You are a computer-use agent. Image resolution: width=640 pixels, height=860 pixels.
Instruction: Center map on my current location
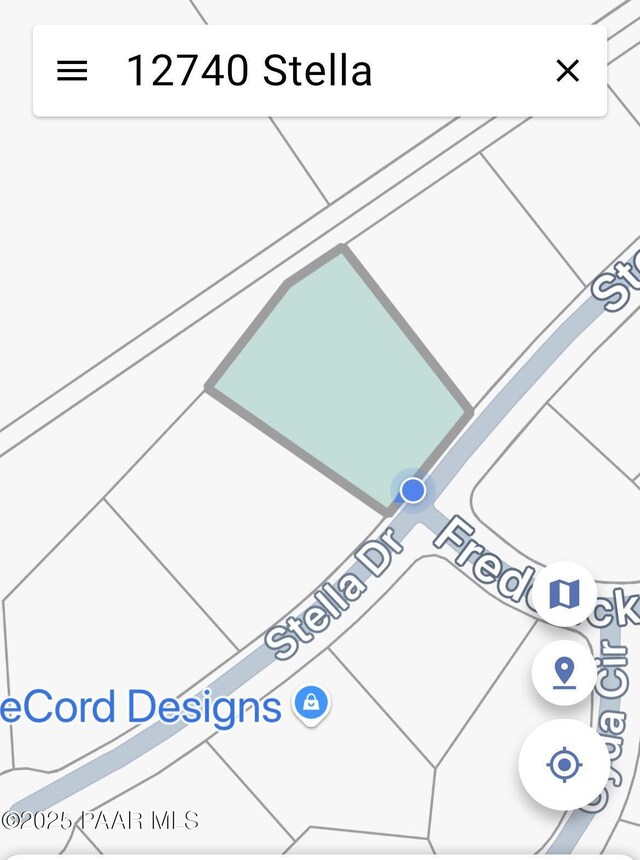pos(564,765)
